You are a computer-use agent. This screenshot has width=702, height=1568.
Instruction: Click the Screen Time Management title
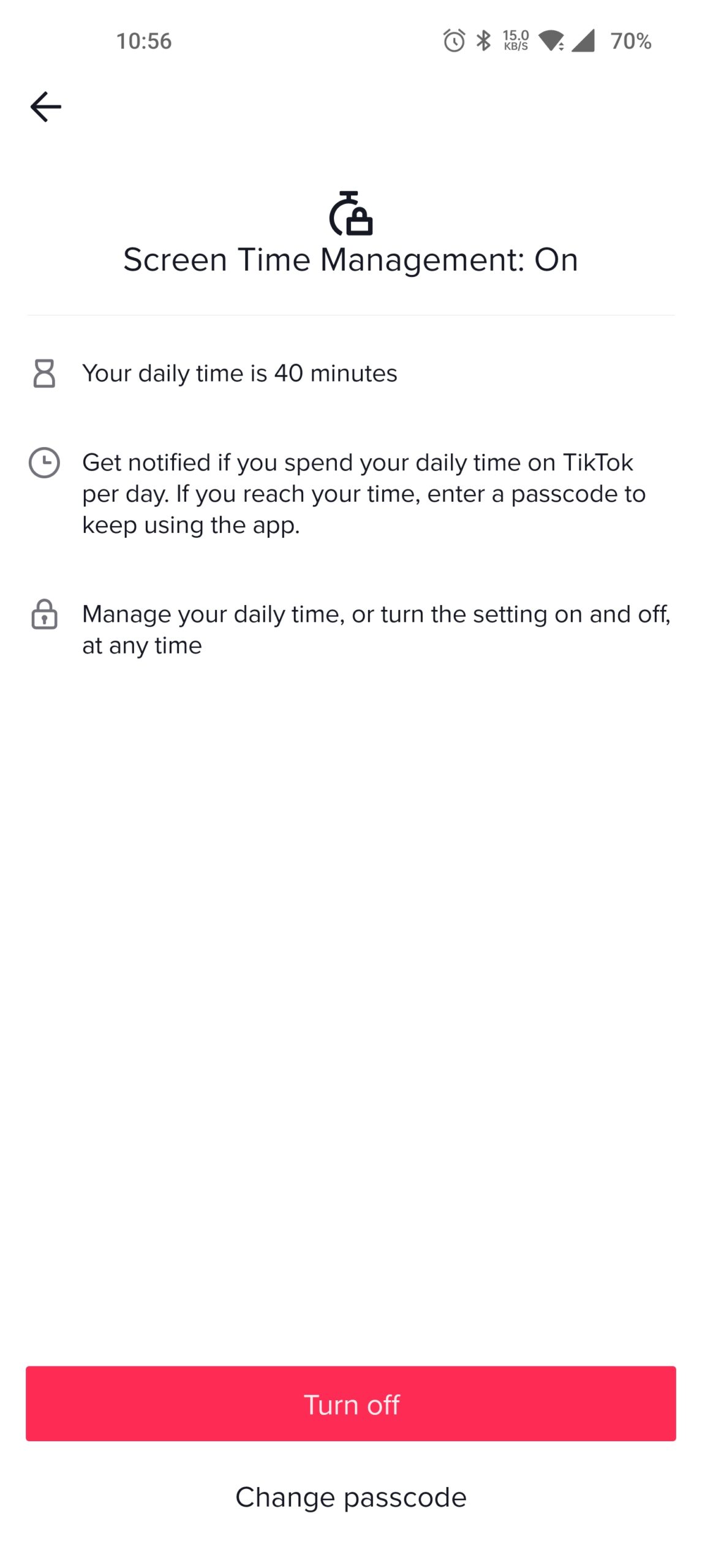[350, 258]
